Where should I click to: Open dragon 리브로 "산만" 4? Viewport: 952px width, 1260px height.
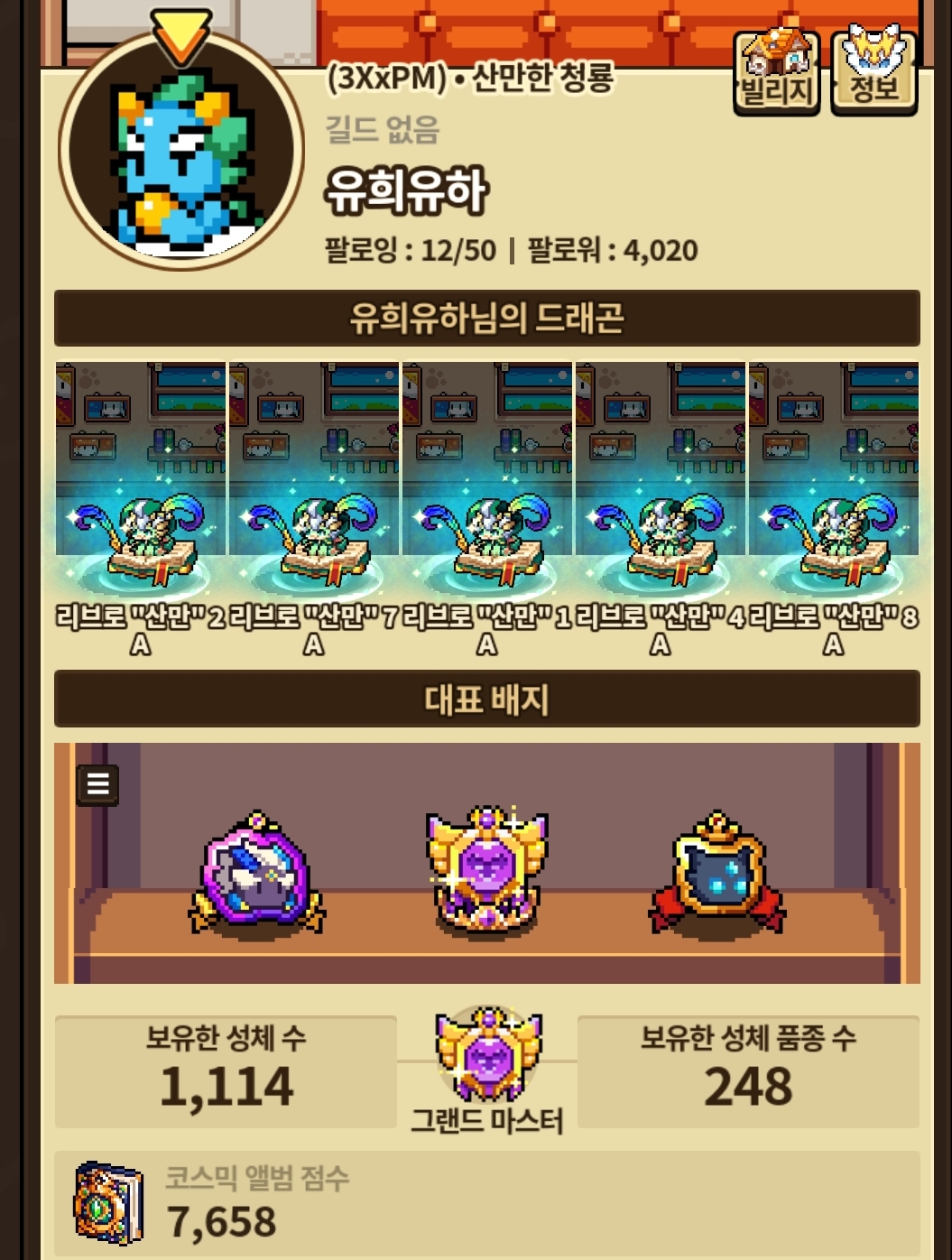[661, 476]
